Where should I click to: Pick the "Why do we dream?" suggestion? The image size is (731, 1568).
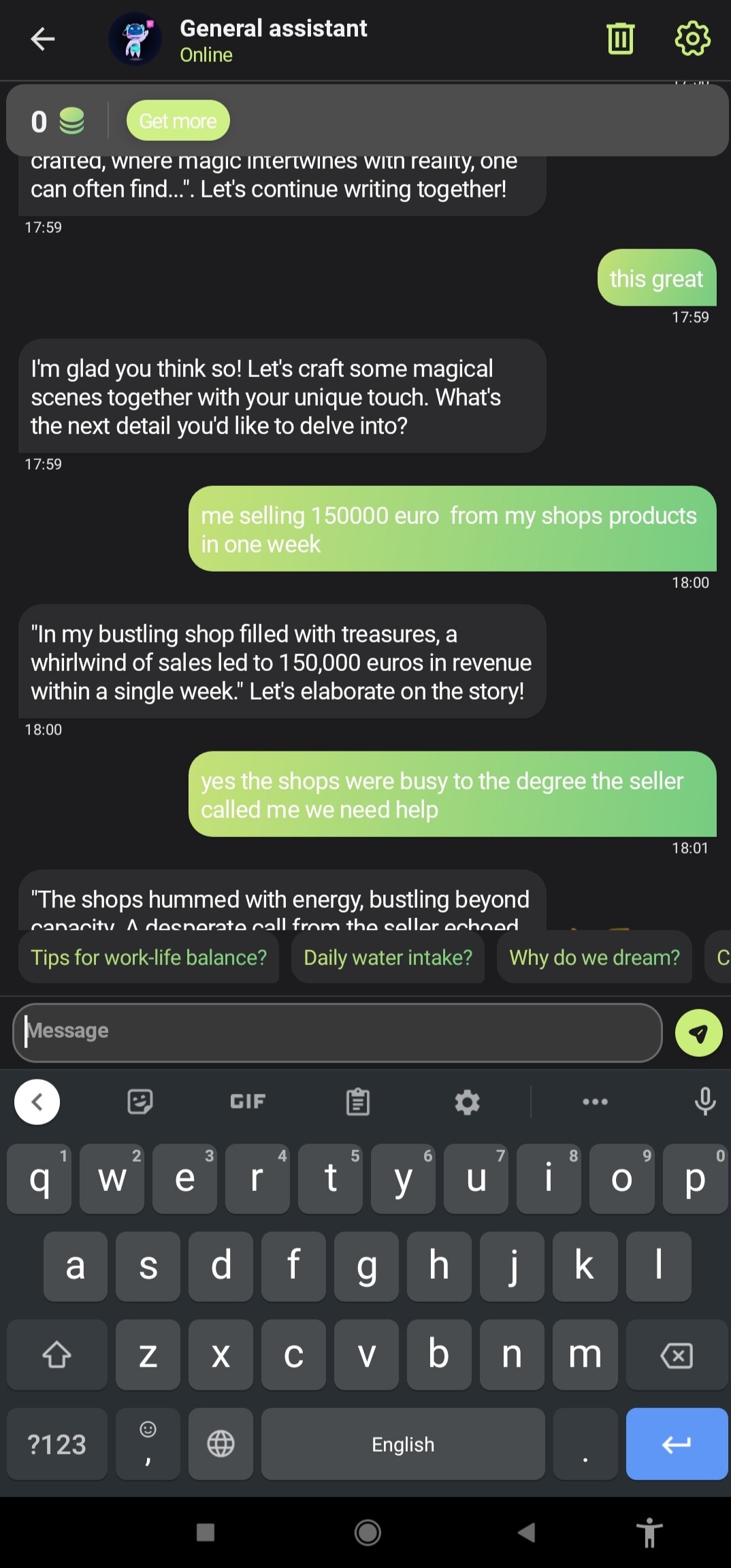(x=594, y=957)
